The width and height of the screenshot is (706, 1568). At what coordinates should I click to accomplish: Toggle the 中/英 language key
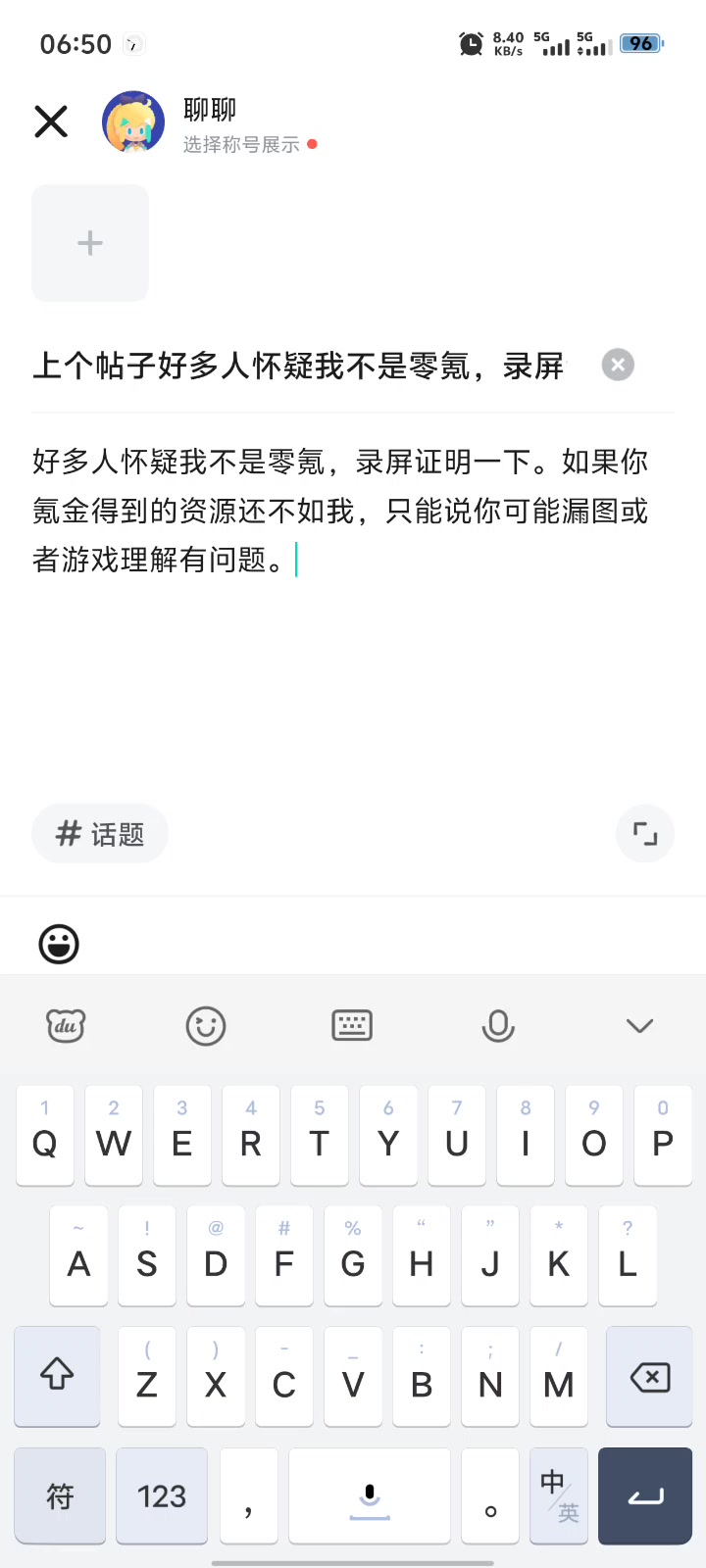coord(559,1496)
